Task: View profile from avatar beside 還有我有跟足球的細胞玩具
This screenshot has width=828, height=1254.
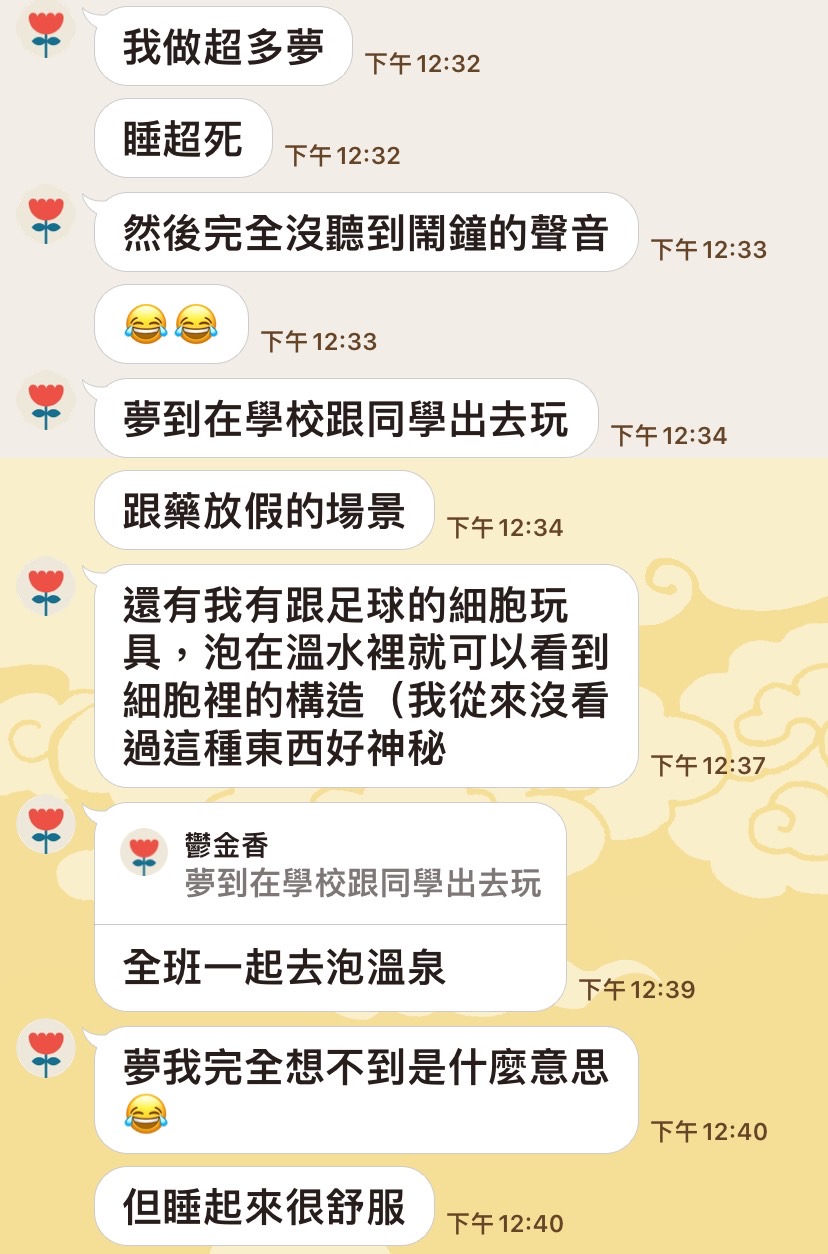Action: pos(46,586)
